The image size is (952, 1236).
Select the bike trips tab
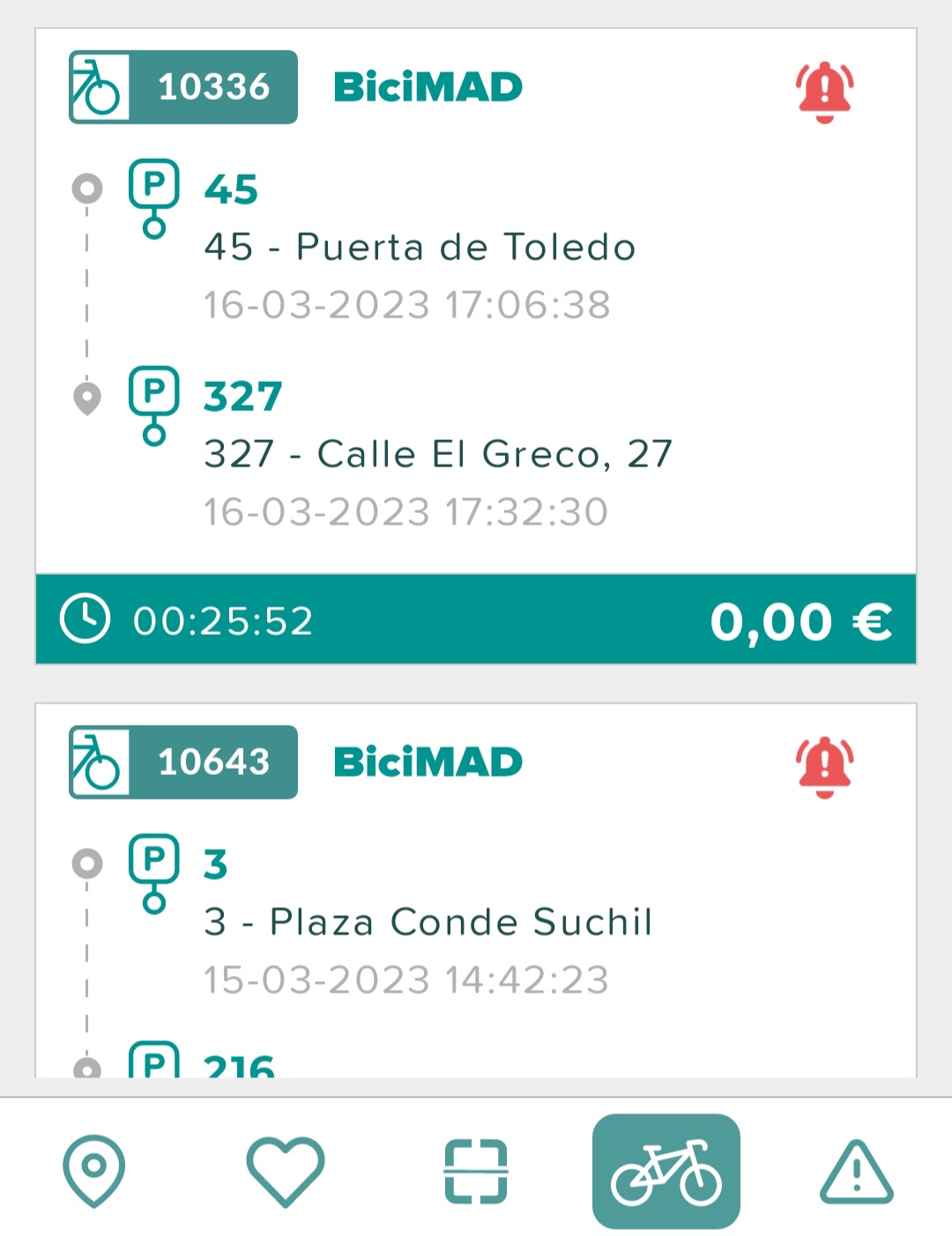[x=666, y=1171]
